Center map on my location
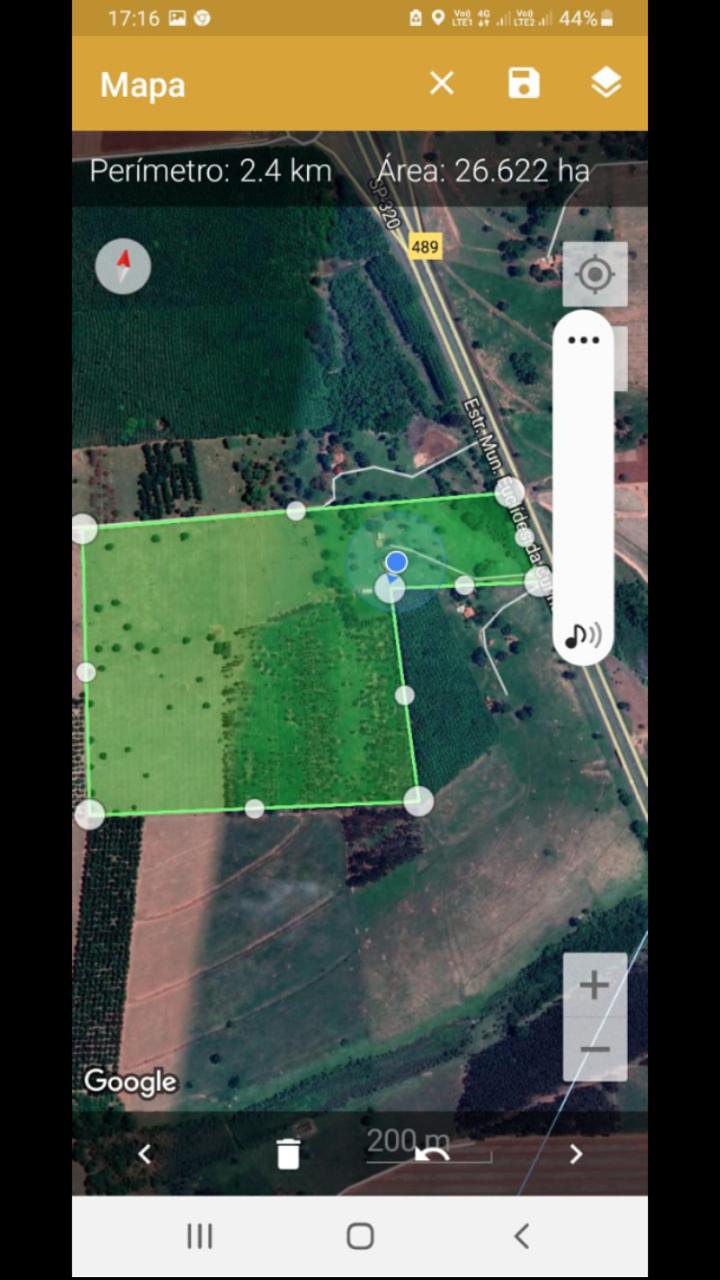 pos(595,274)
